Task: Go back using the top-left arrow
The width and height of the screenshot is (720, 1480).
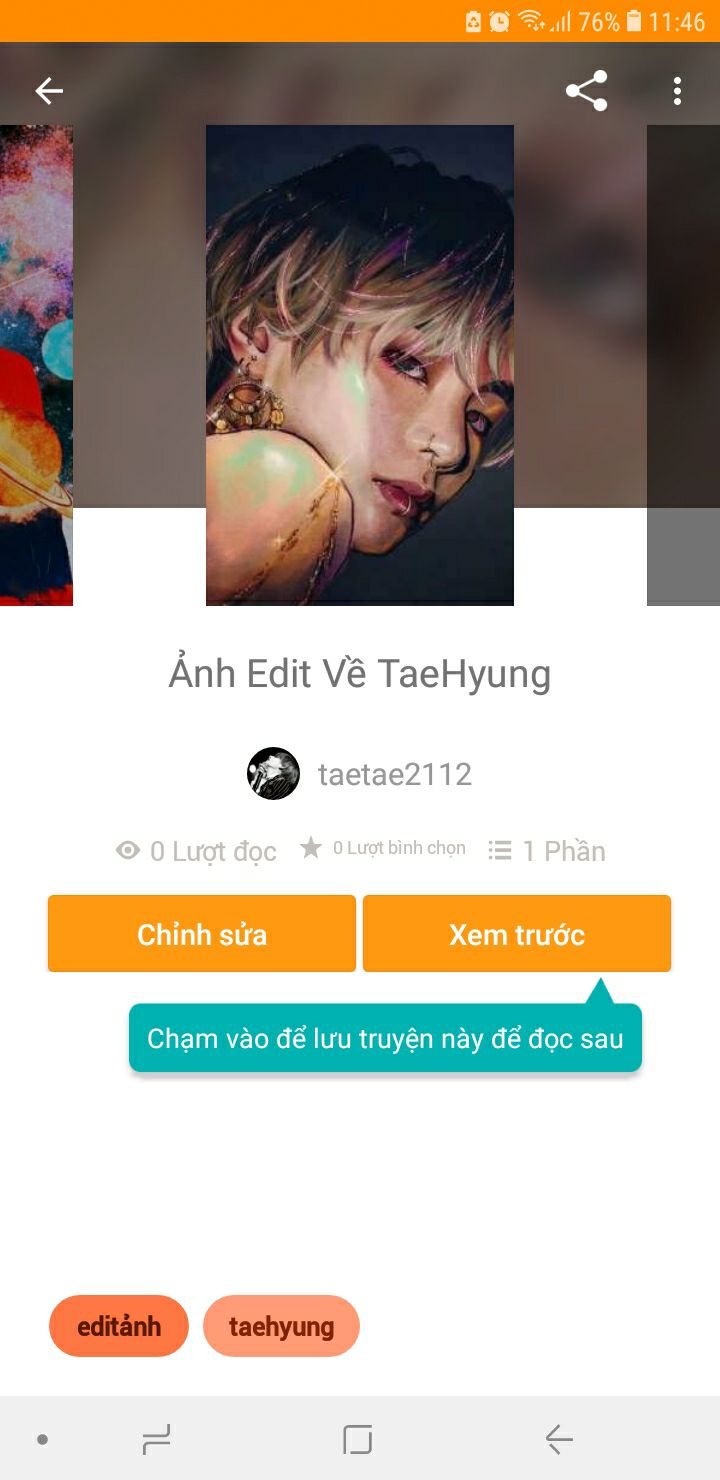Action: point(49,91)
